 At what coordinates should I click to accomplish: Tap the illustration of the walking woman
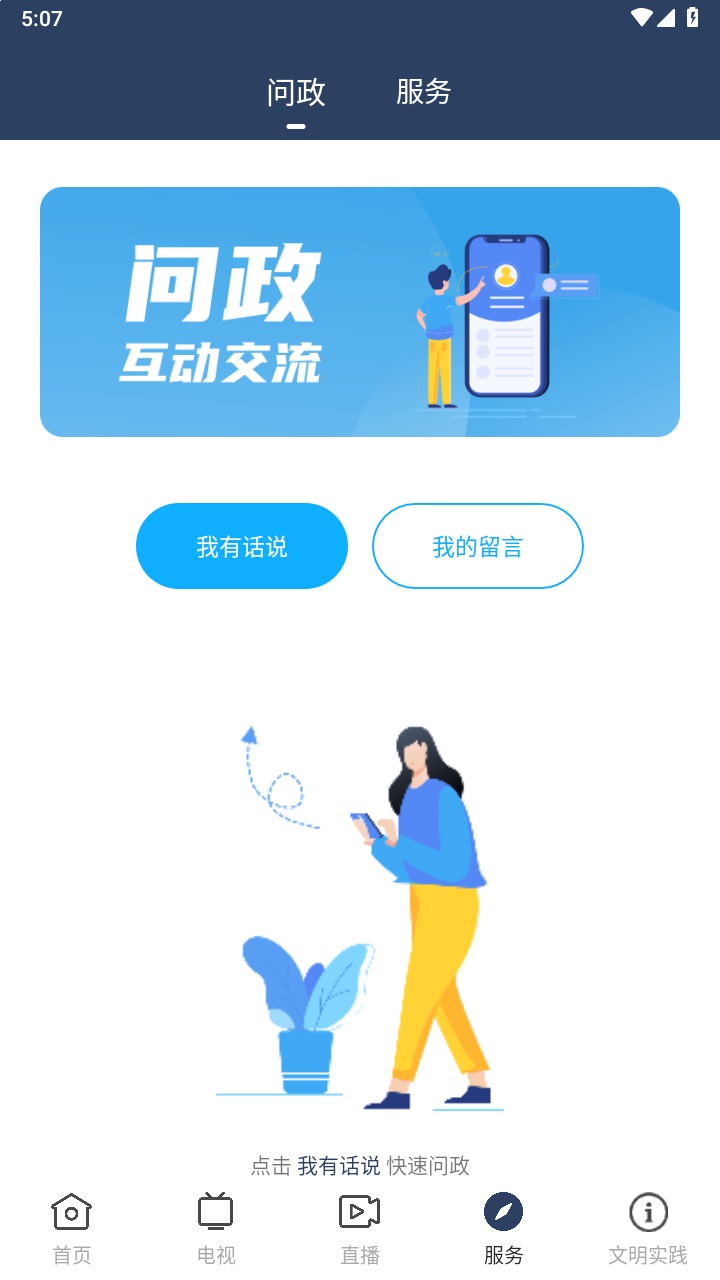point(420,900)
